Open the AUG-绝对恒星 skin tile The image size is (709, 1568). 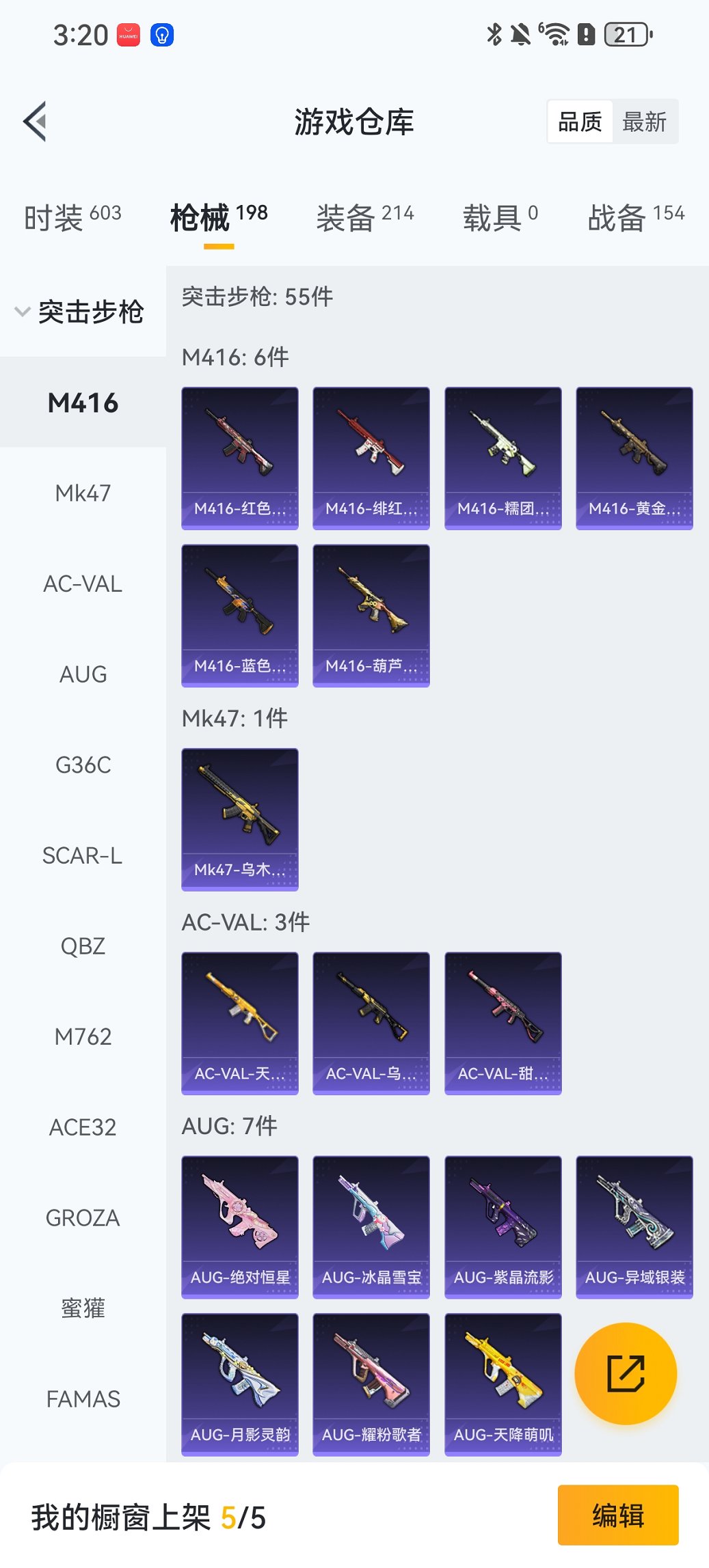240,1226
